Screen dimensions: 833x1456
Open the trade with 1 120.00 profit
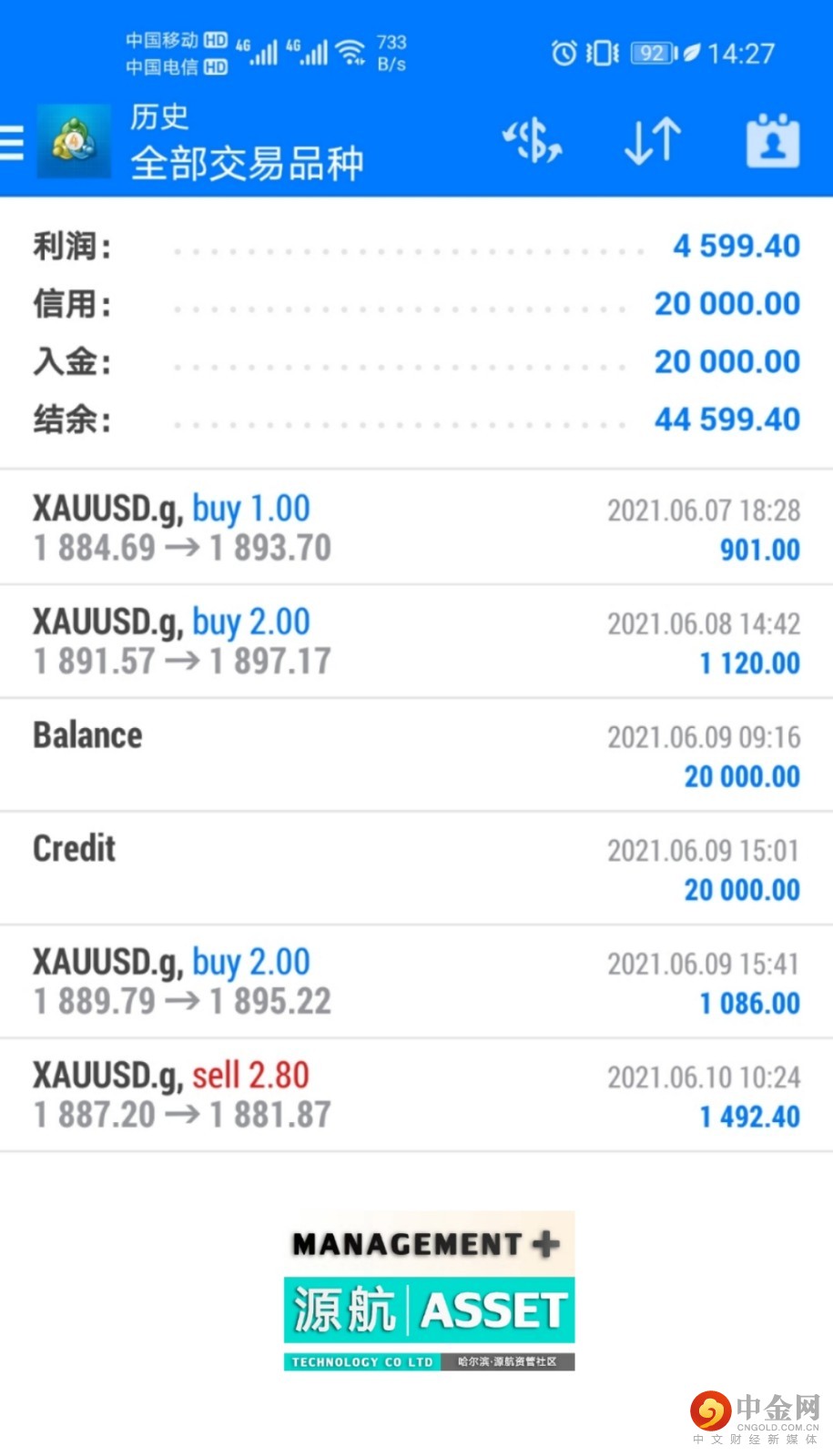click(416, 642)
